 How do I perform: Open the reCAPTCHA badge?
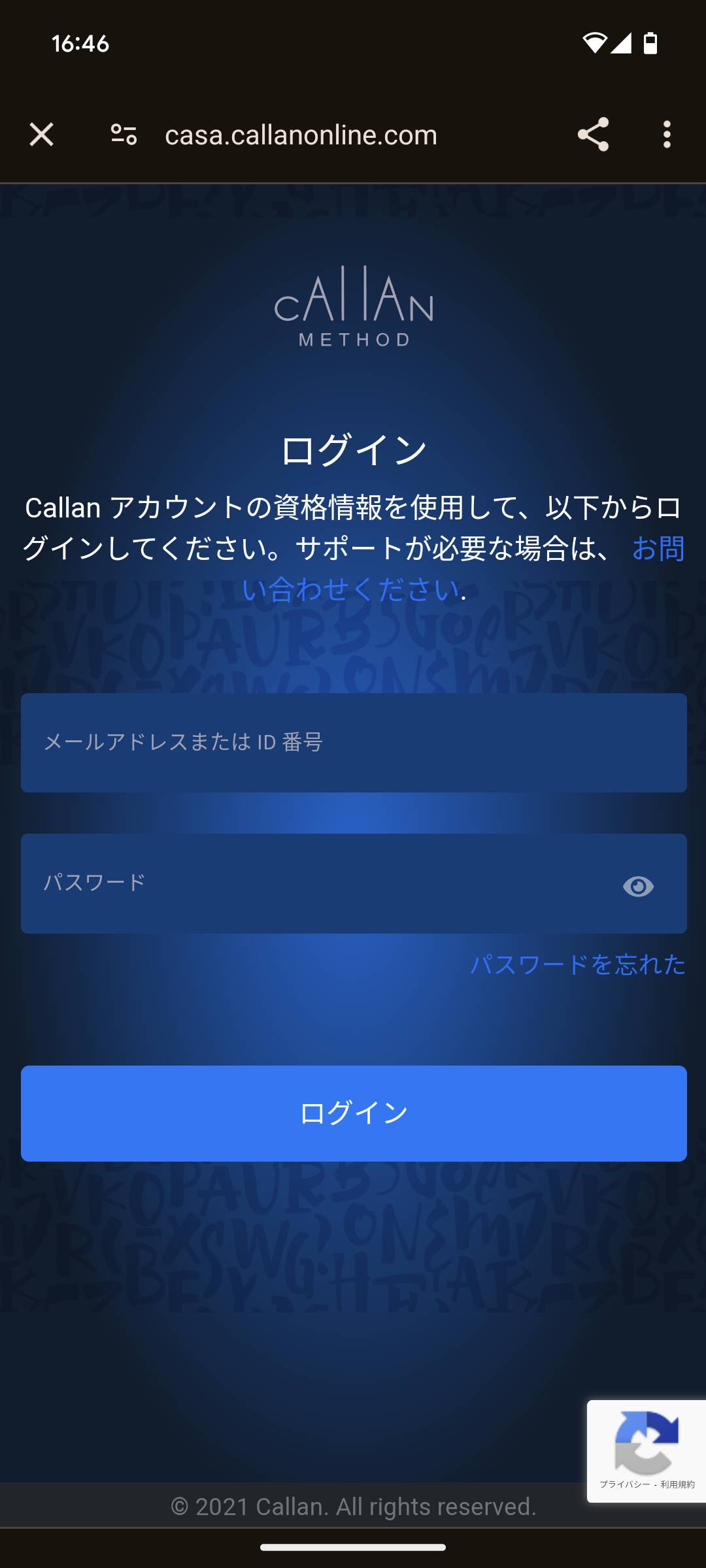coord(647,1451)
